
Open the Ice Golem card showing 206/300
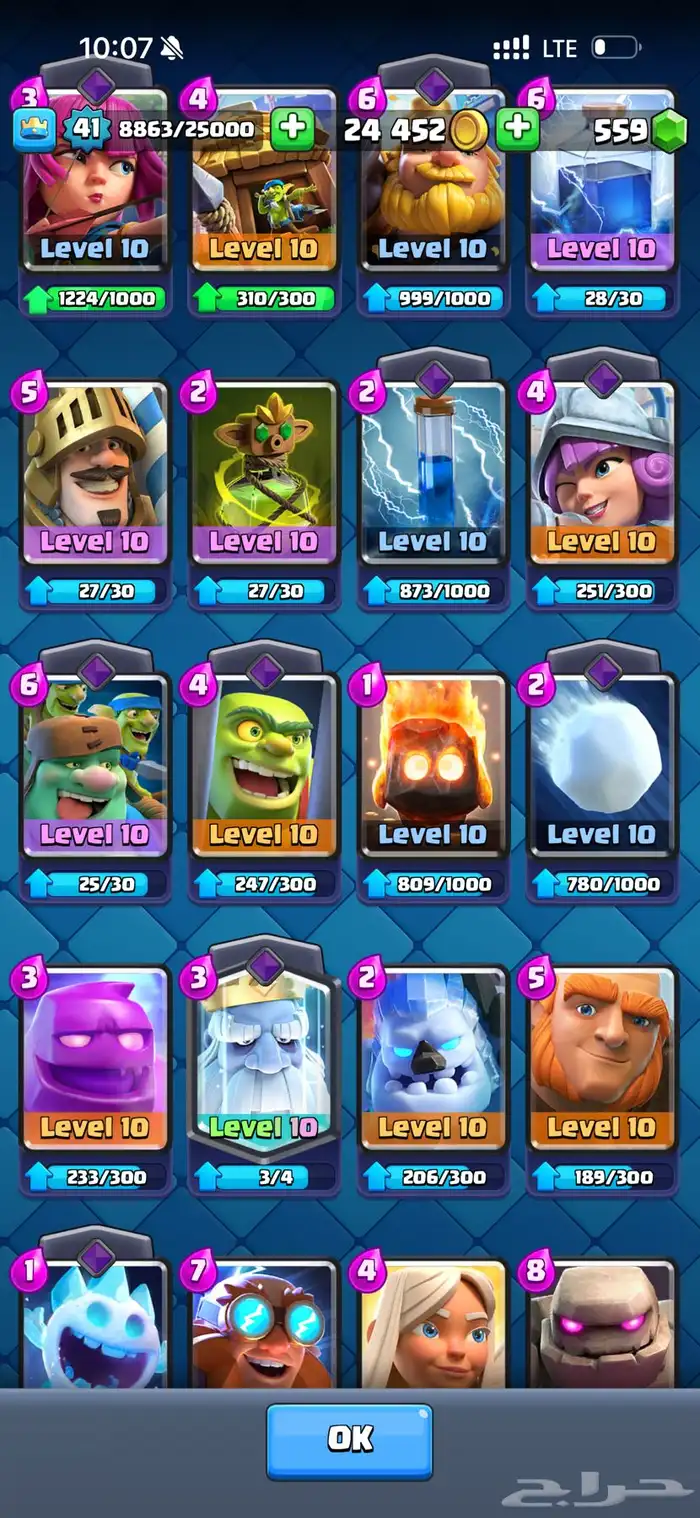pos(433,1078)
